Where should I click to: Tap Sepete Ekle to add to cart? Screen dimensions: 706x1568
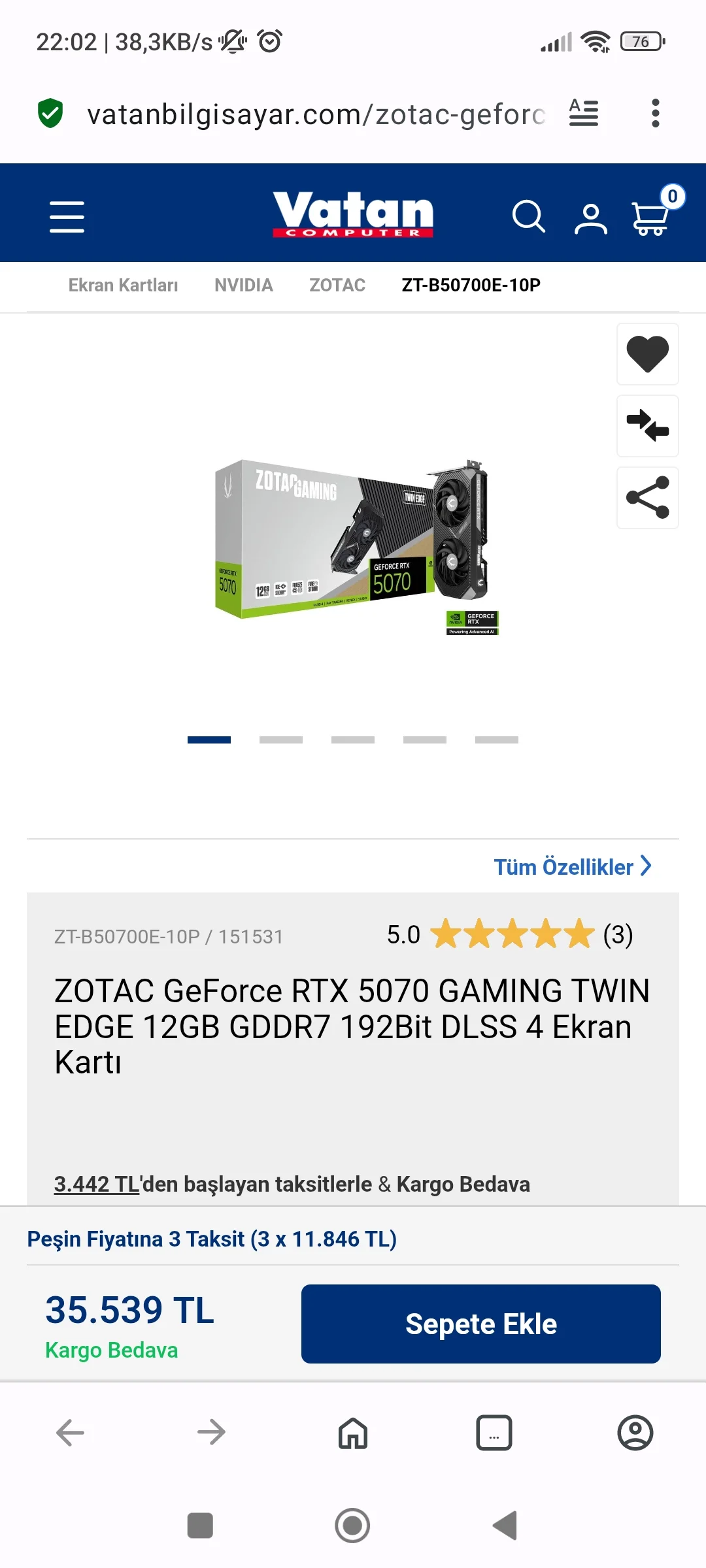[x=480, y=1324]
